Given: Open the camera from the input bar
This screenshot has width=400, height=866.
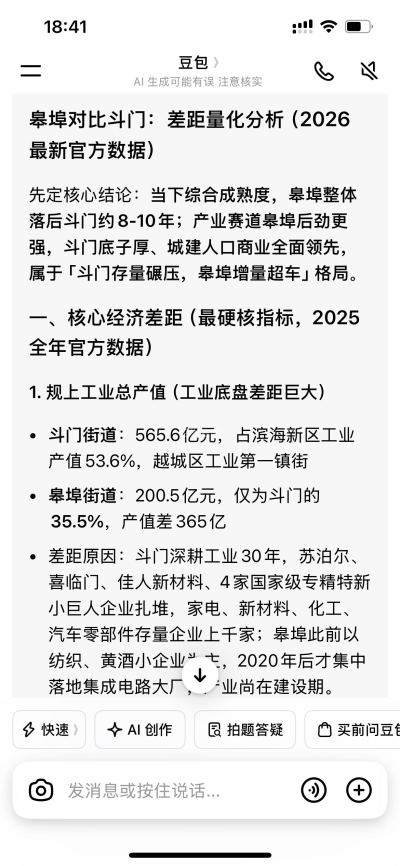Looking at the screenshot, I should (41, 791).
